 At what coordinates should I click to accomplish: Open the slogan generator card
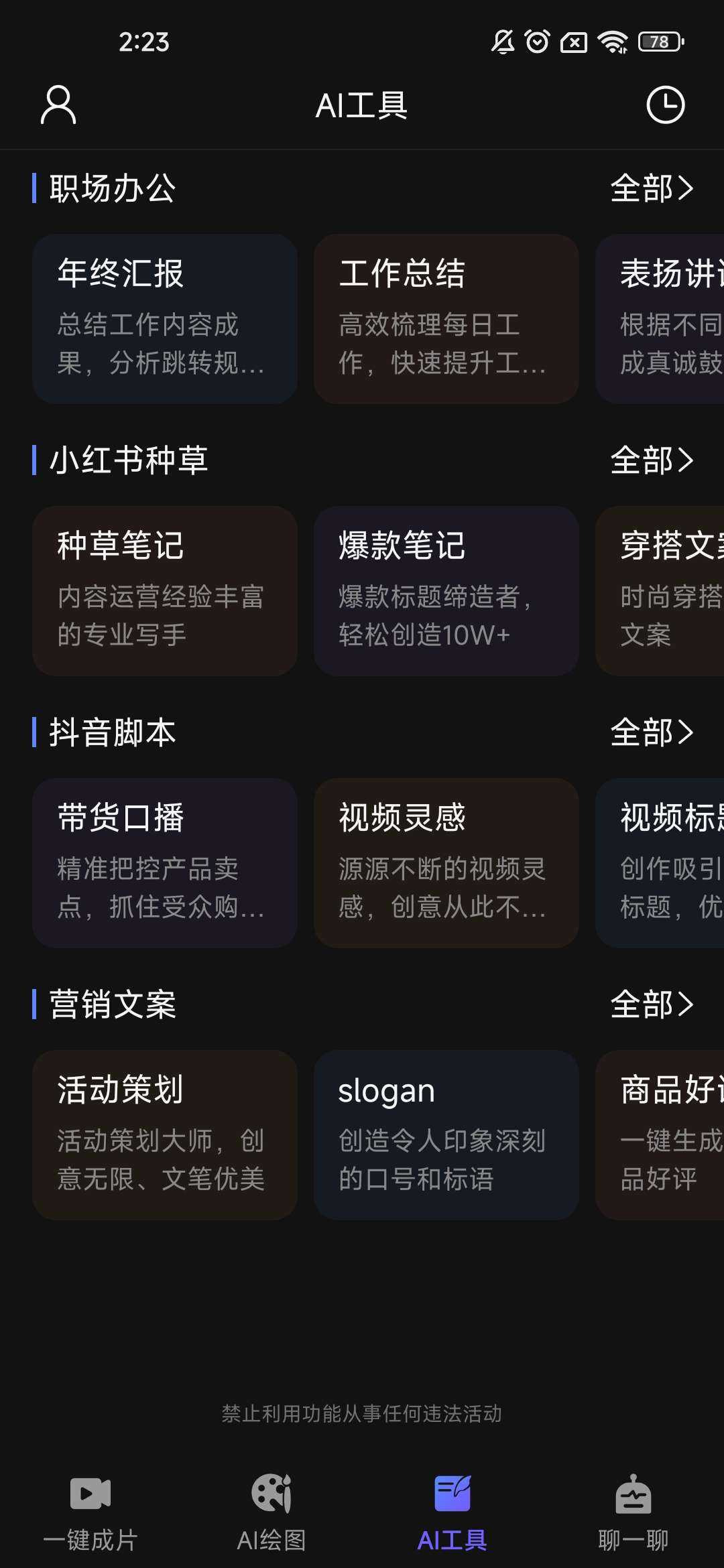[446, 1135]
